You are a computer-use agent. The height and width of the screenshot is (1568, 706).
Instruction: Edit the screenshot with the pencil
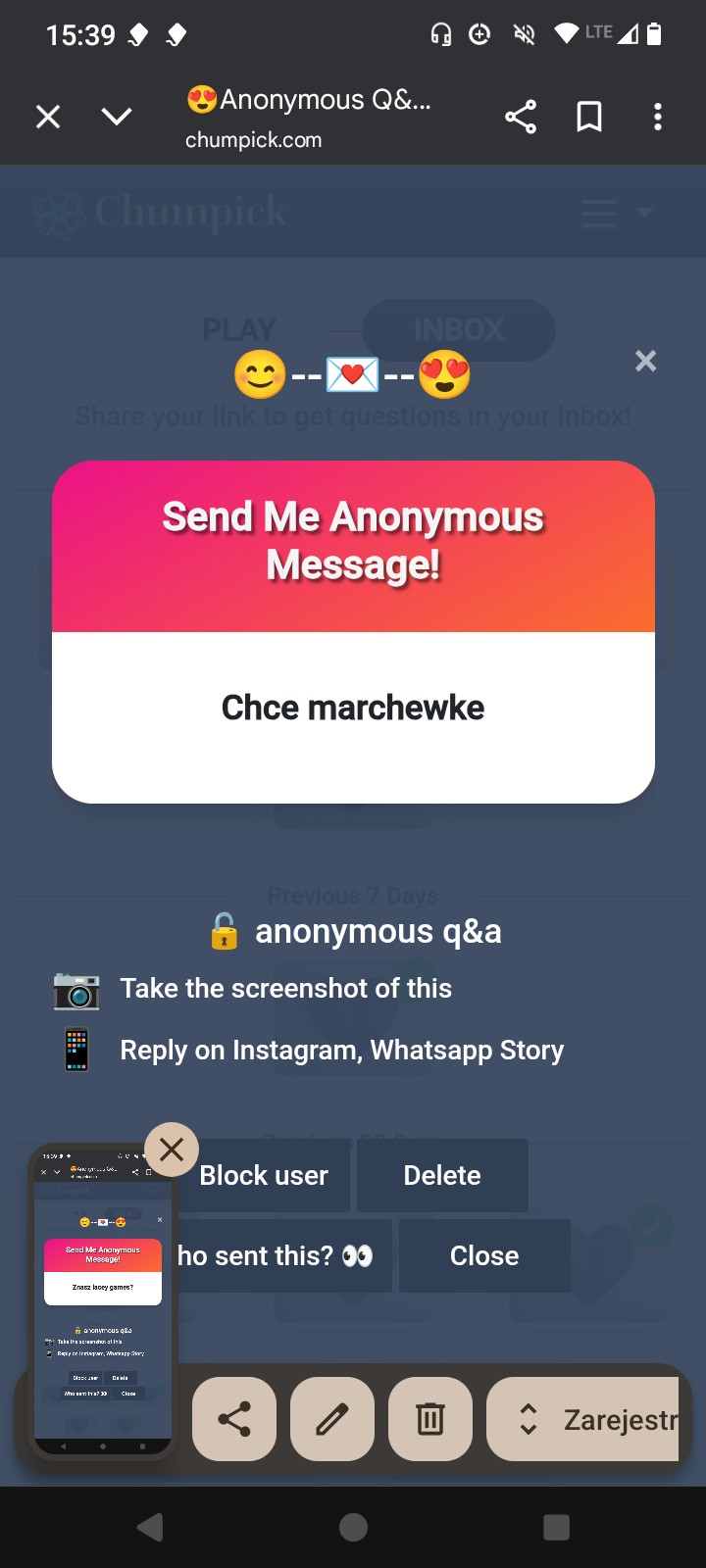pyautogui.click(x=332, y=1419)
